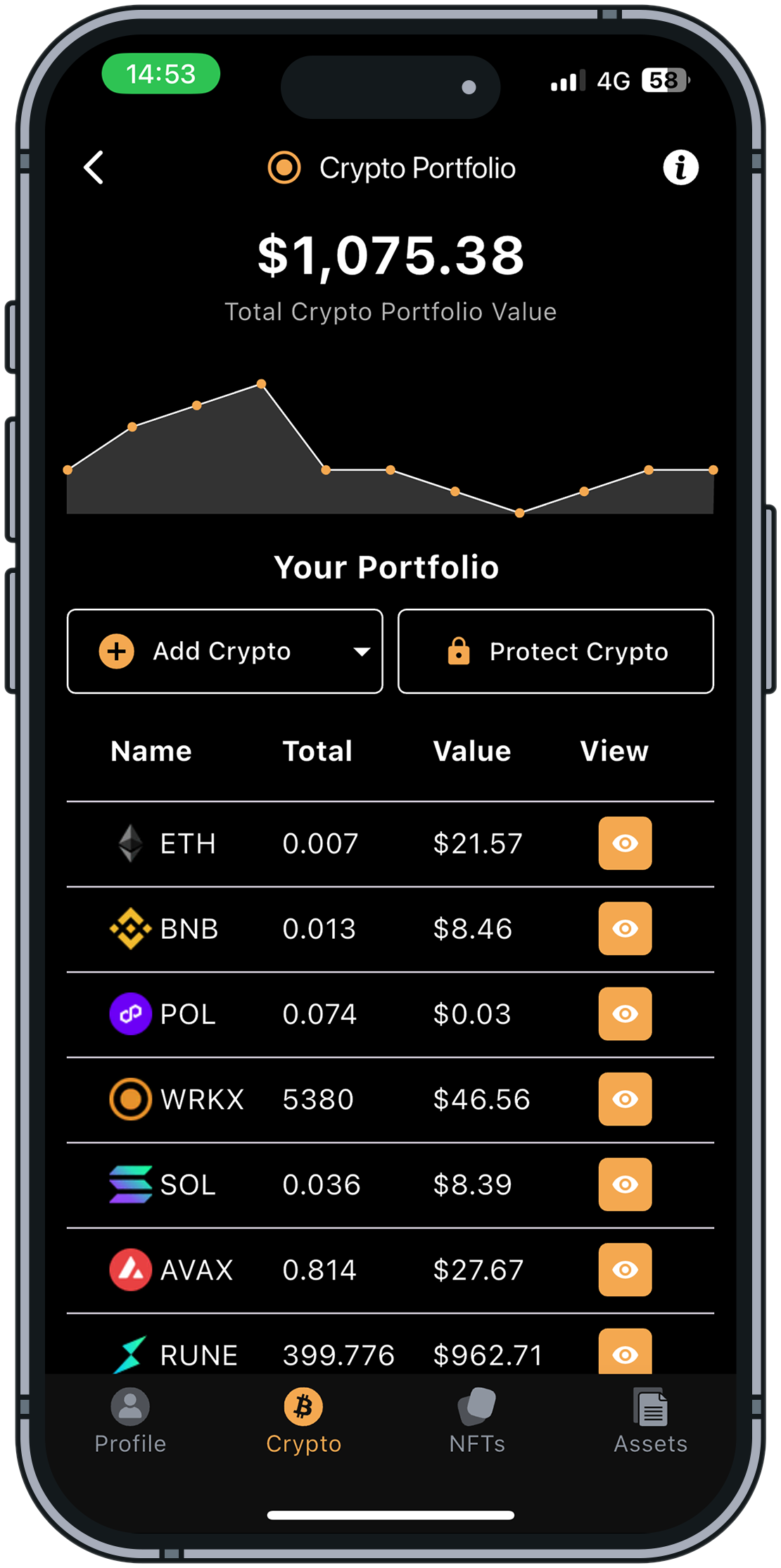Image resolution: width=781 pixels, height=1568 pixels.
Task: Tap the WRKX token icon
Action: point(131,1099)
